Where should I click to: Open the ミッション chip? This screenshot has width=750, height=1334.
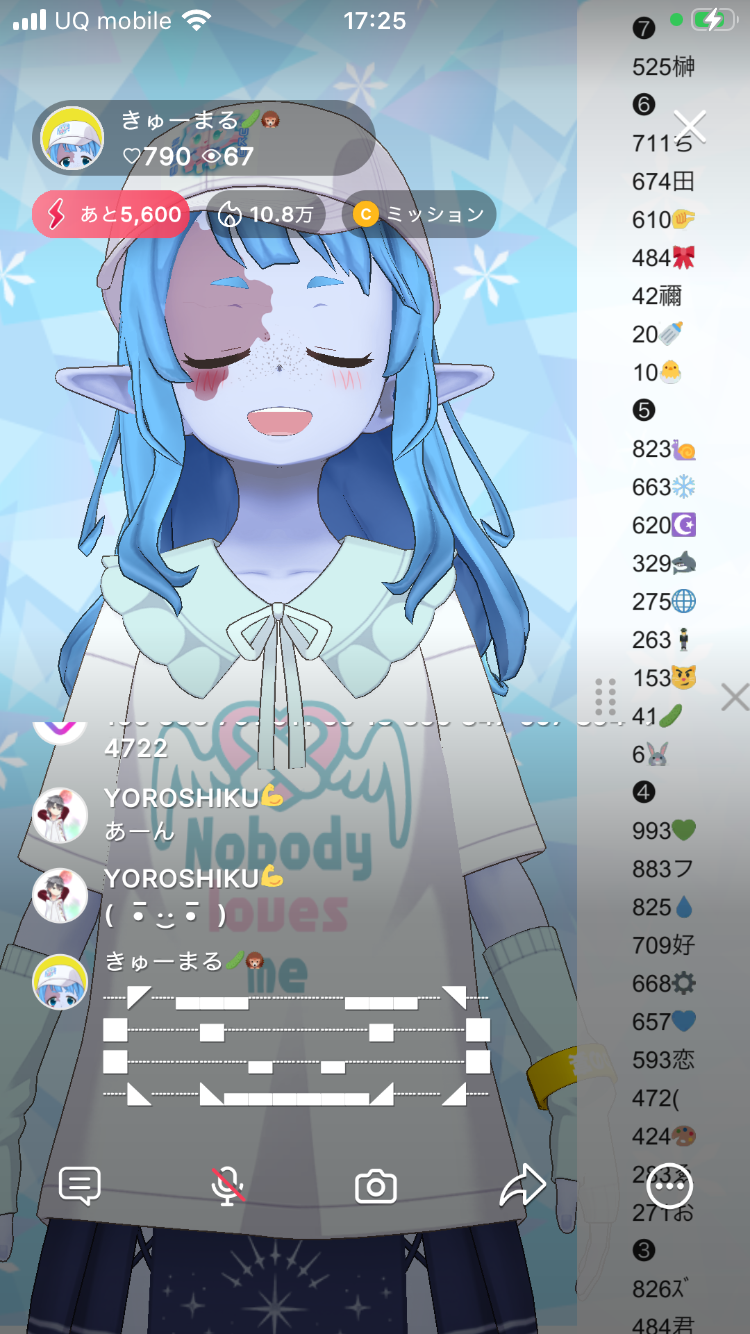pos(419,214)
